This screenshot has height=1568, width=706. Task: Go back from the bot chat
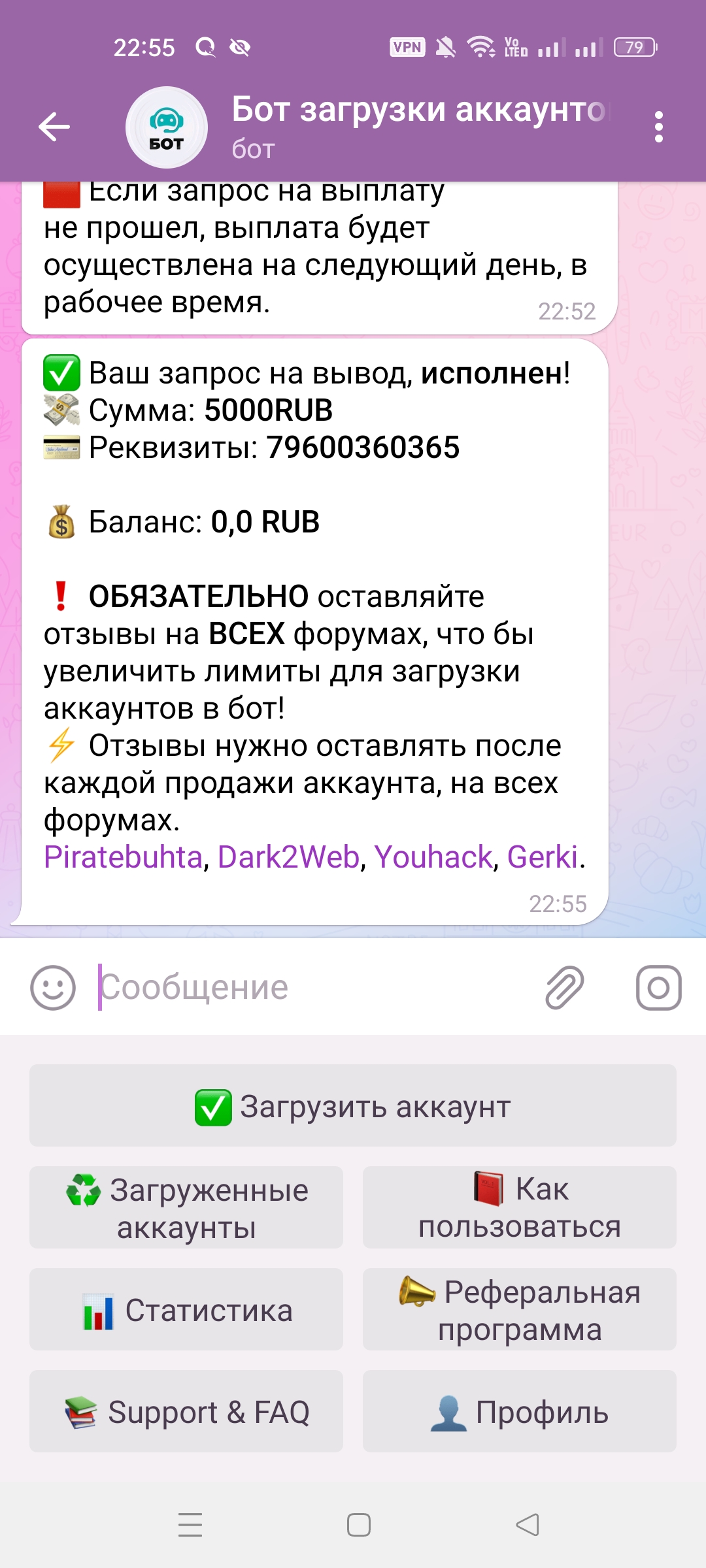[x=54, y=127]
